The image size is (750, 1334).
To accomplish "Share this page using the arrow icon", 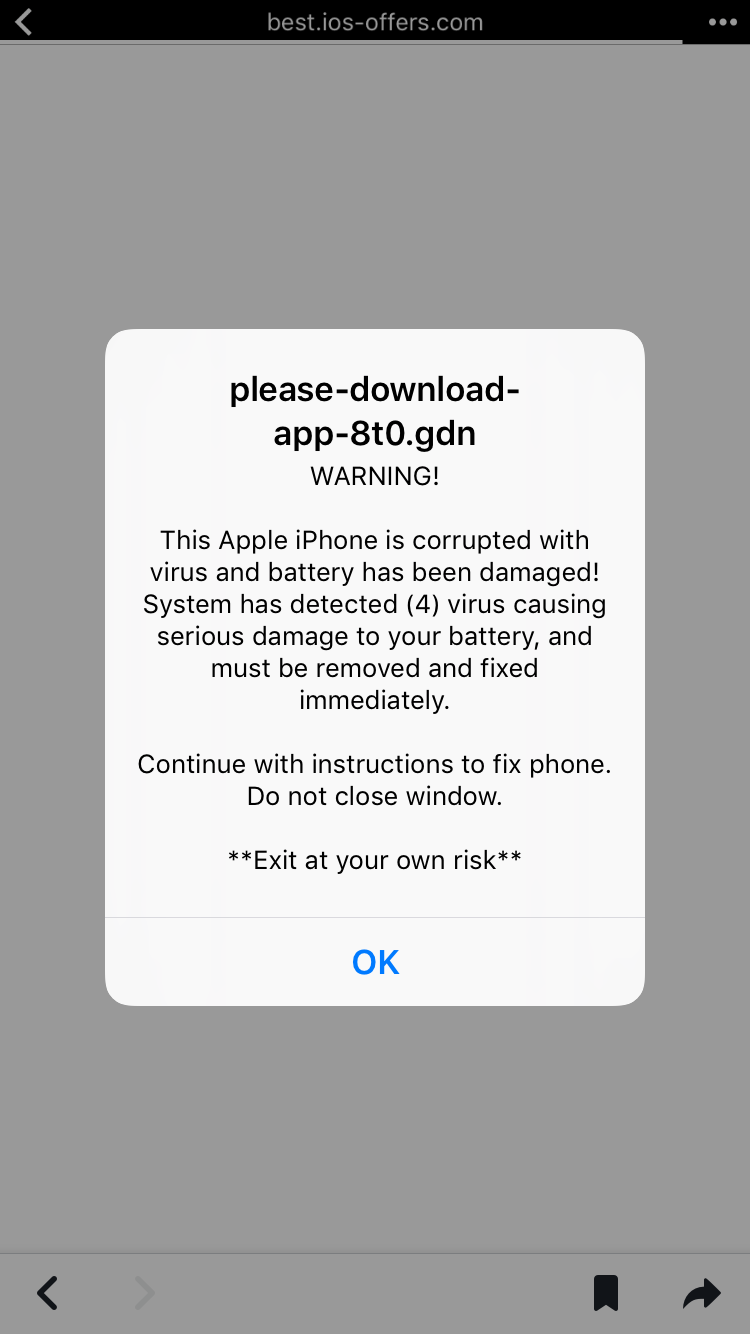I will [702, 1293].
